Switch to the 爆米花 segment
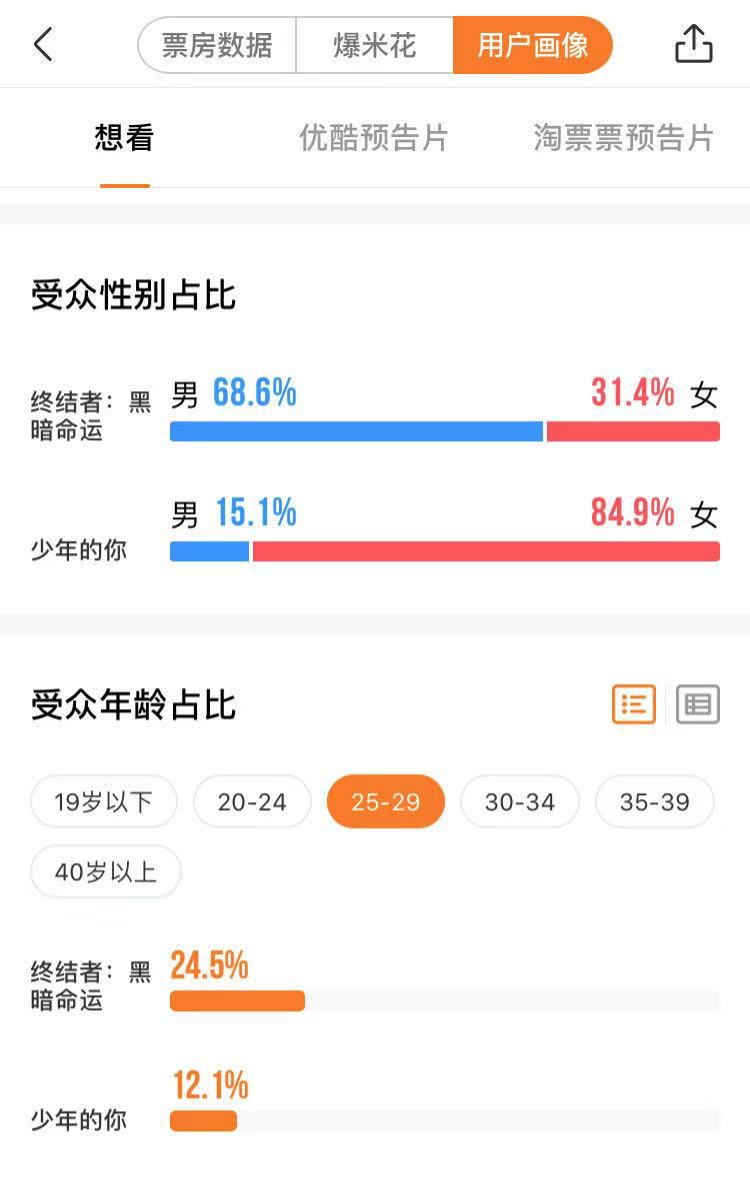The width and height of the screenshot is (750, 1183). click(374, 45)
